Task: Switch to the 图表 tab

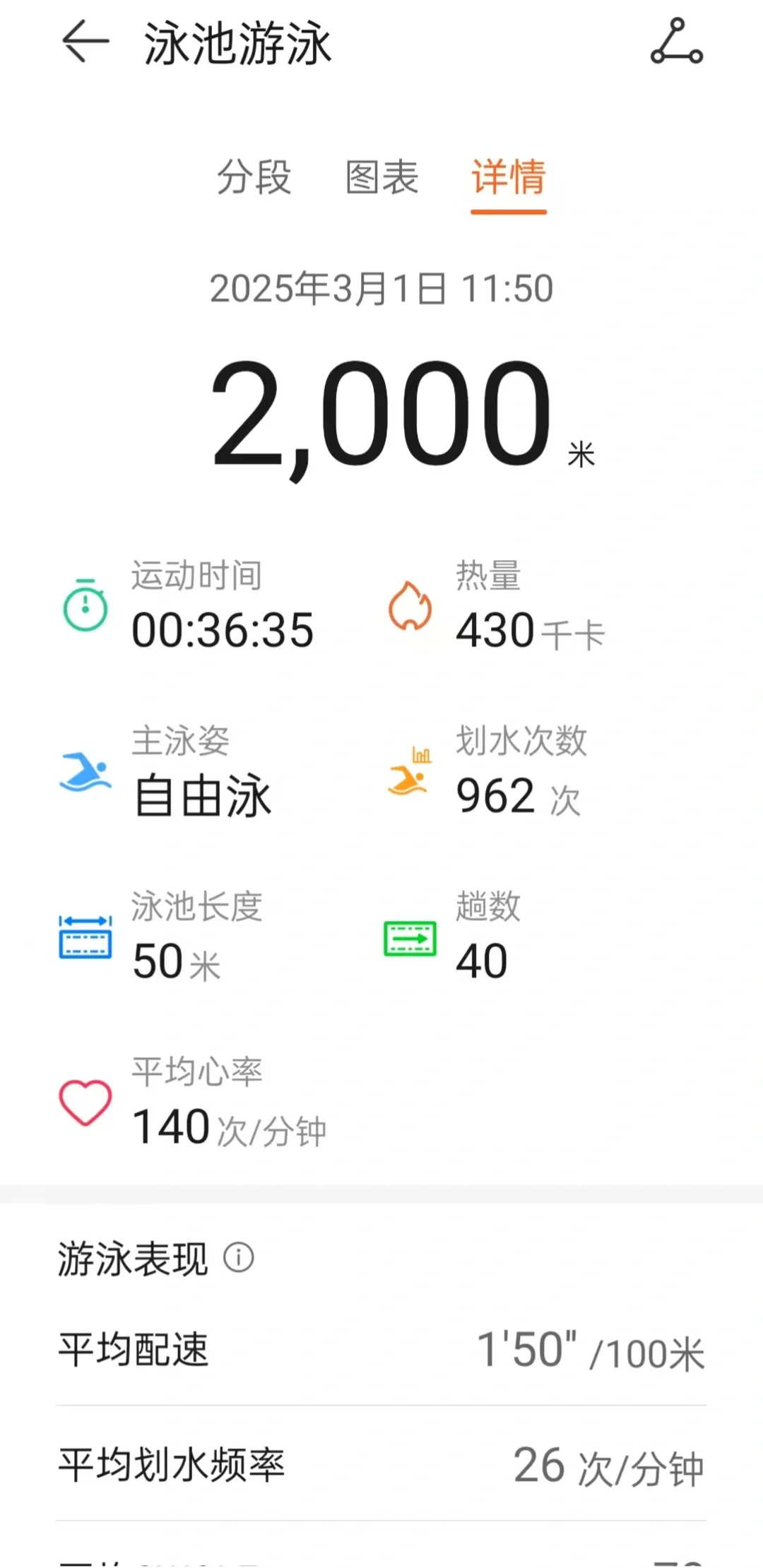Action: pos(381,177)
